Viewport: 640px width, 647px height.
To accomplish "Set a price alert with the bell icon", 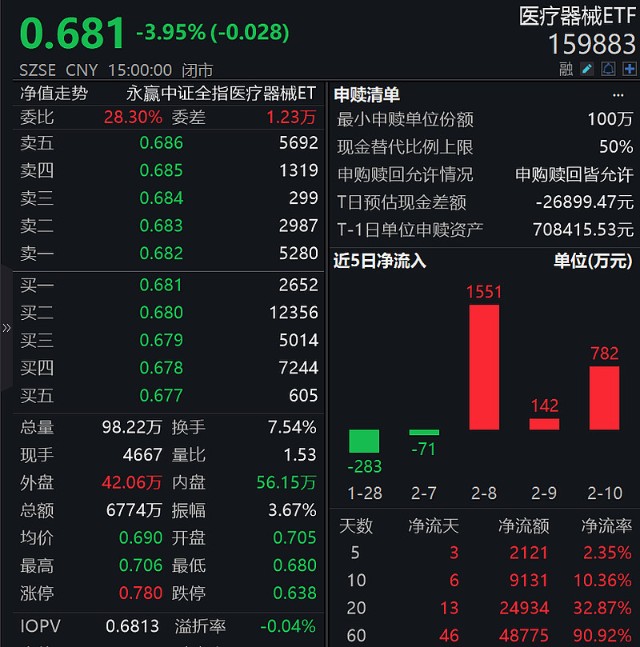I will tap(609, 69).
